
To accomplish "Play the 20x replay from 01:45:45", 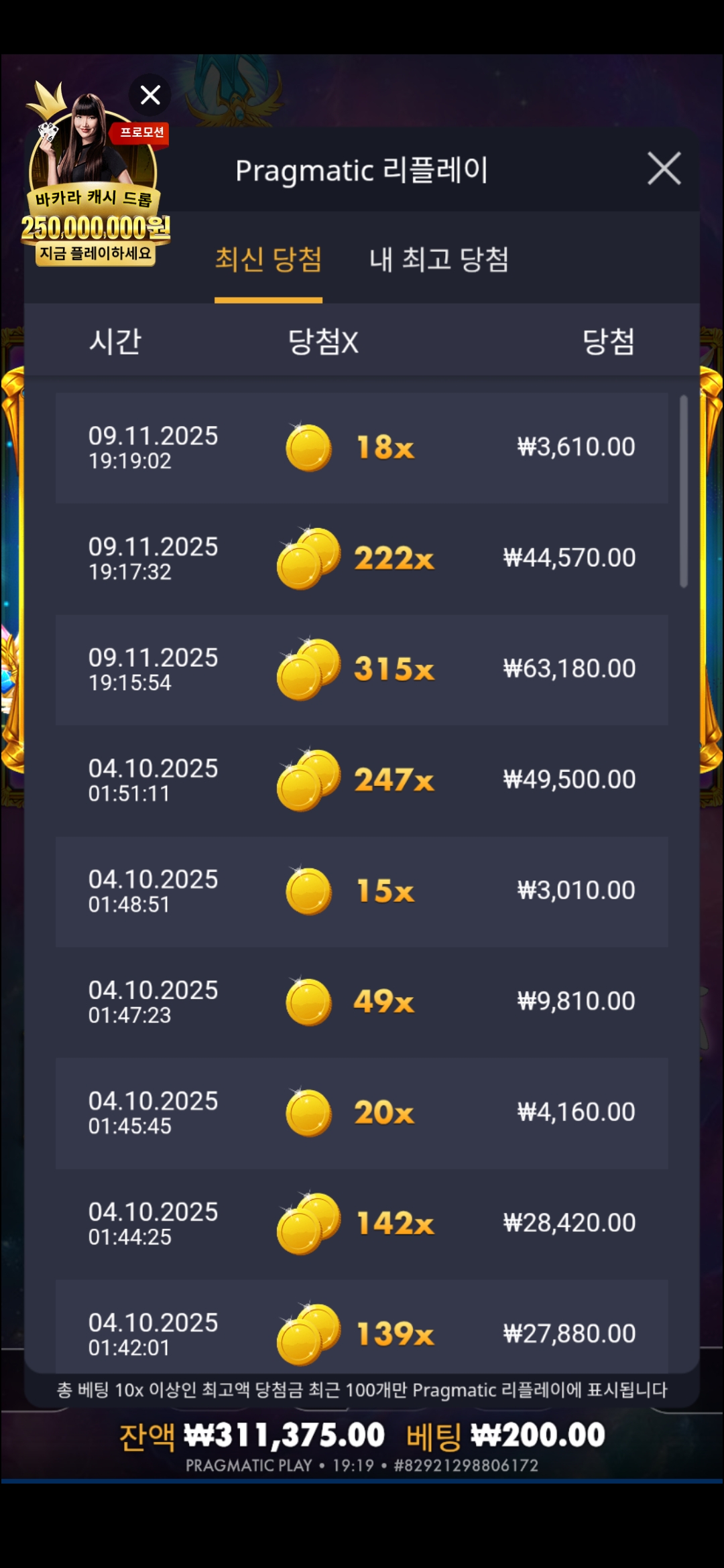I will coord(362,1112).
